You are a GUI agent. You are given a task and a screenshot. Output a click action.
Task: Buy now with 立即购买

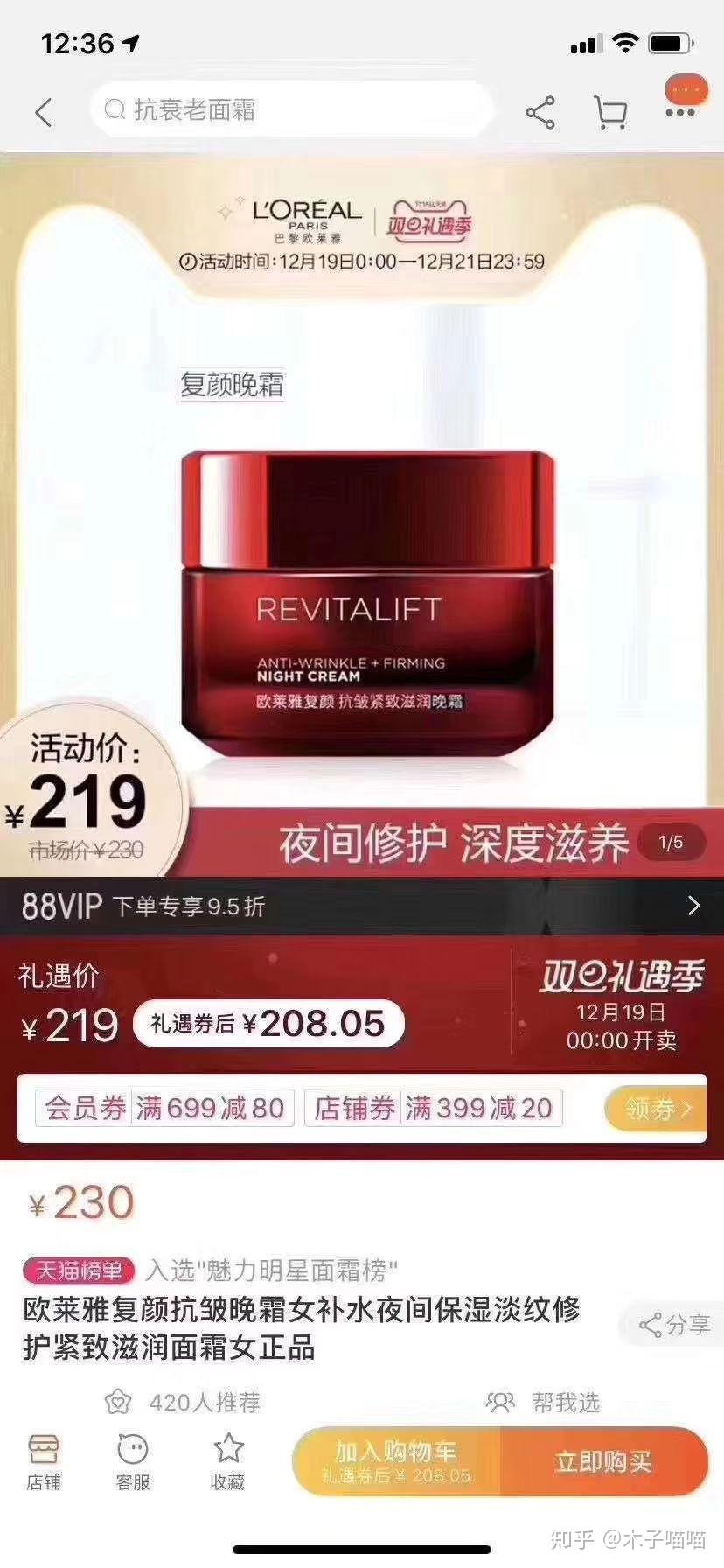coord(603,1461)
